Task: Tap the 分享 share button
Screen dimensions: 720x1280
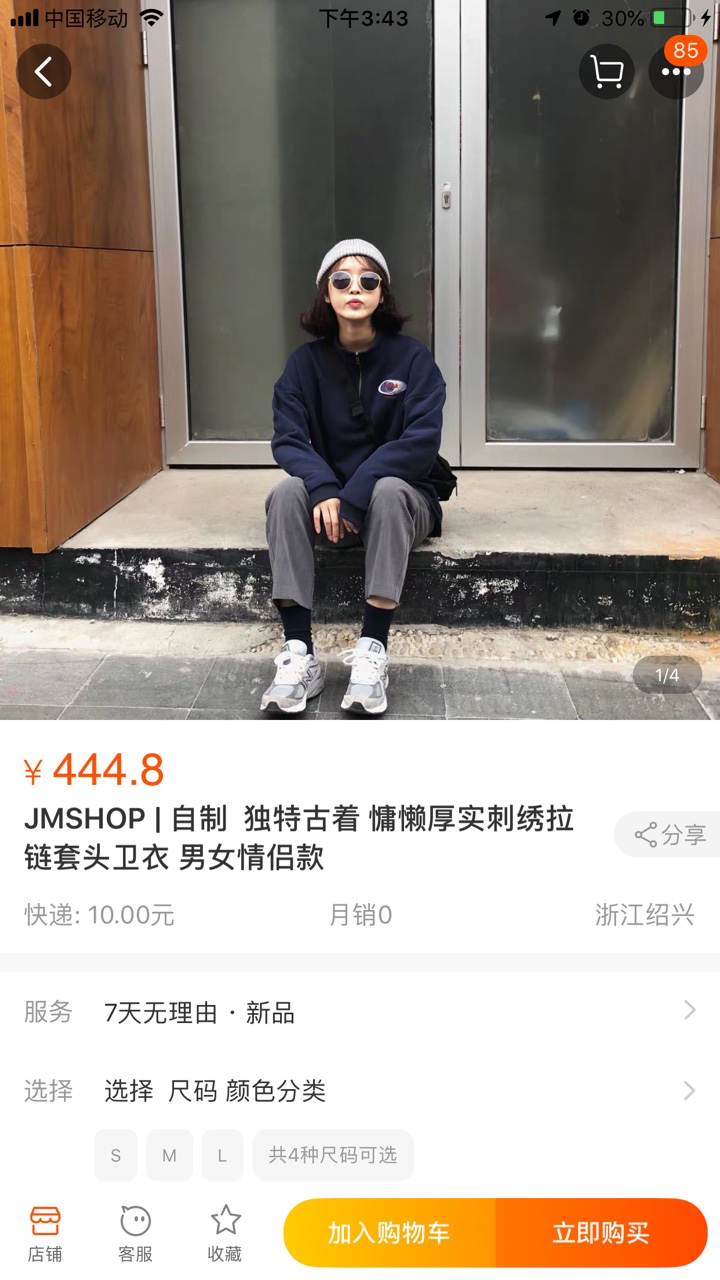Action: [668, 835]
